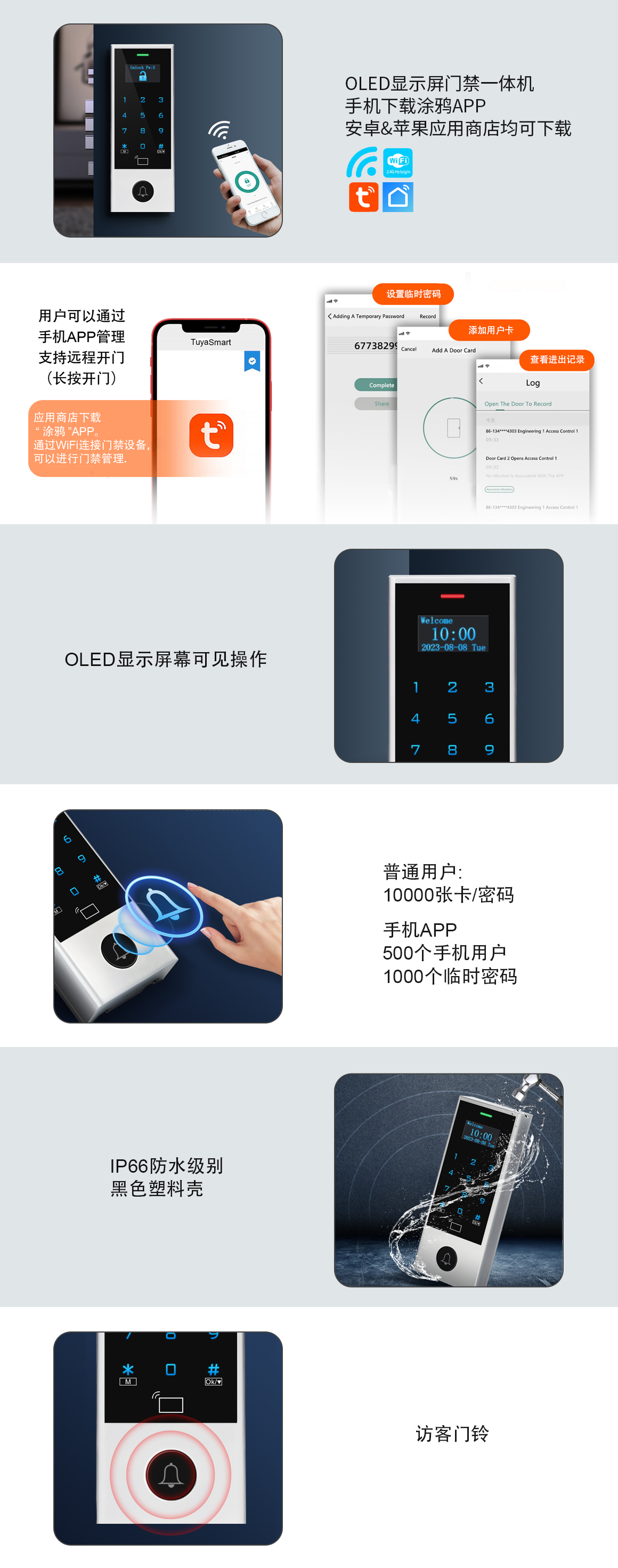
Task: Open the Tuya Smart app icon
Action: click(x=363, y=197)
